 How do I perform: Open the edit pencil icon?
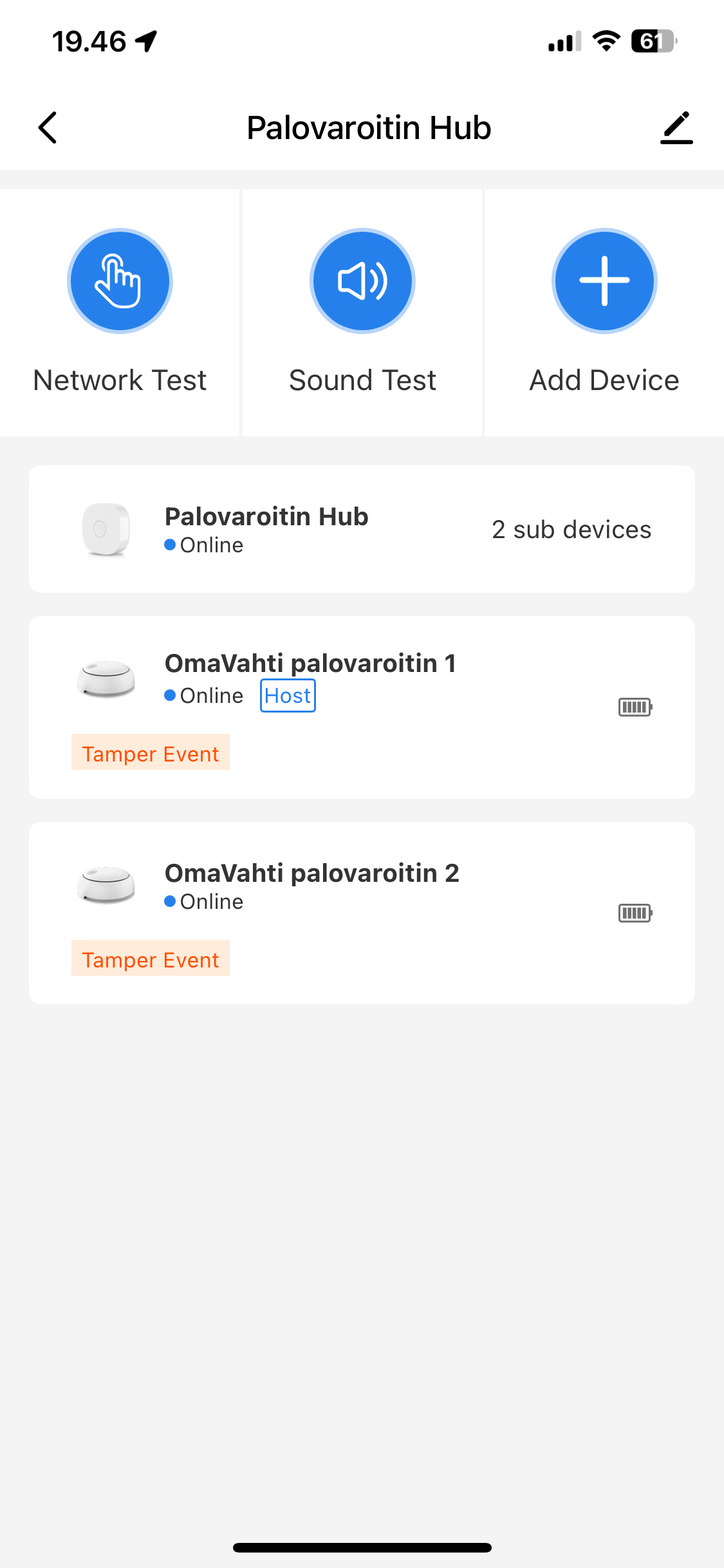click(x=676, y=127)
